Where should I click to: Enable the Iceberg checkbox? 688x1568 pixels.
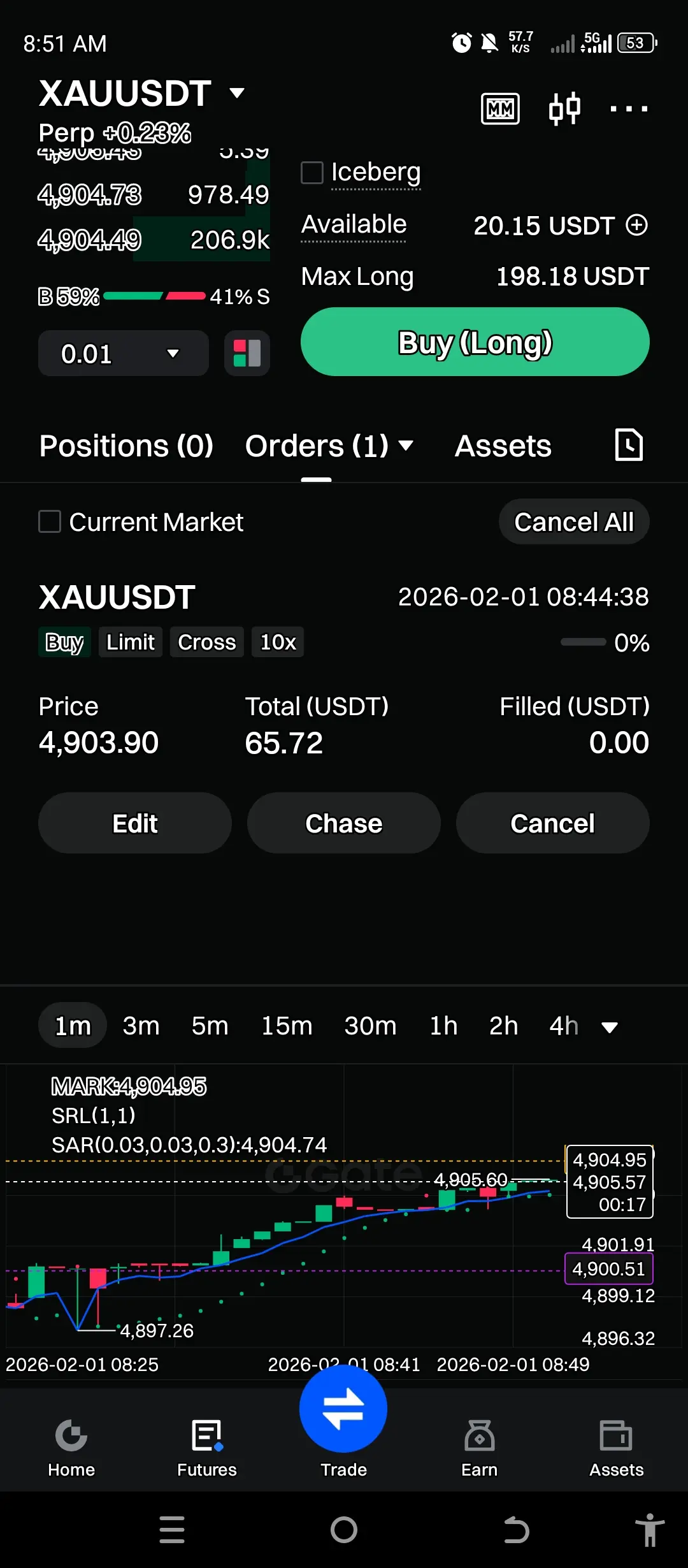pyautogui.click(x=312, y=172)
